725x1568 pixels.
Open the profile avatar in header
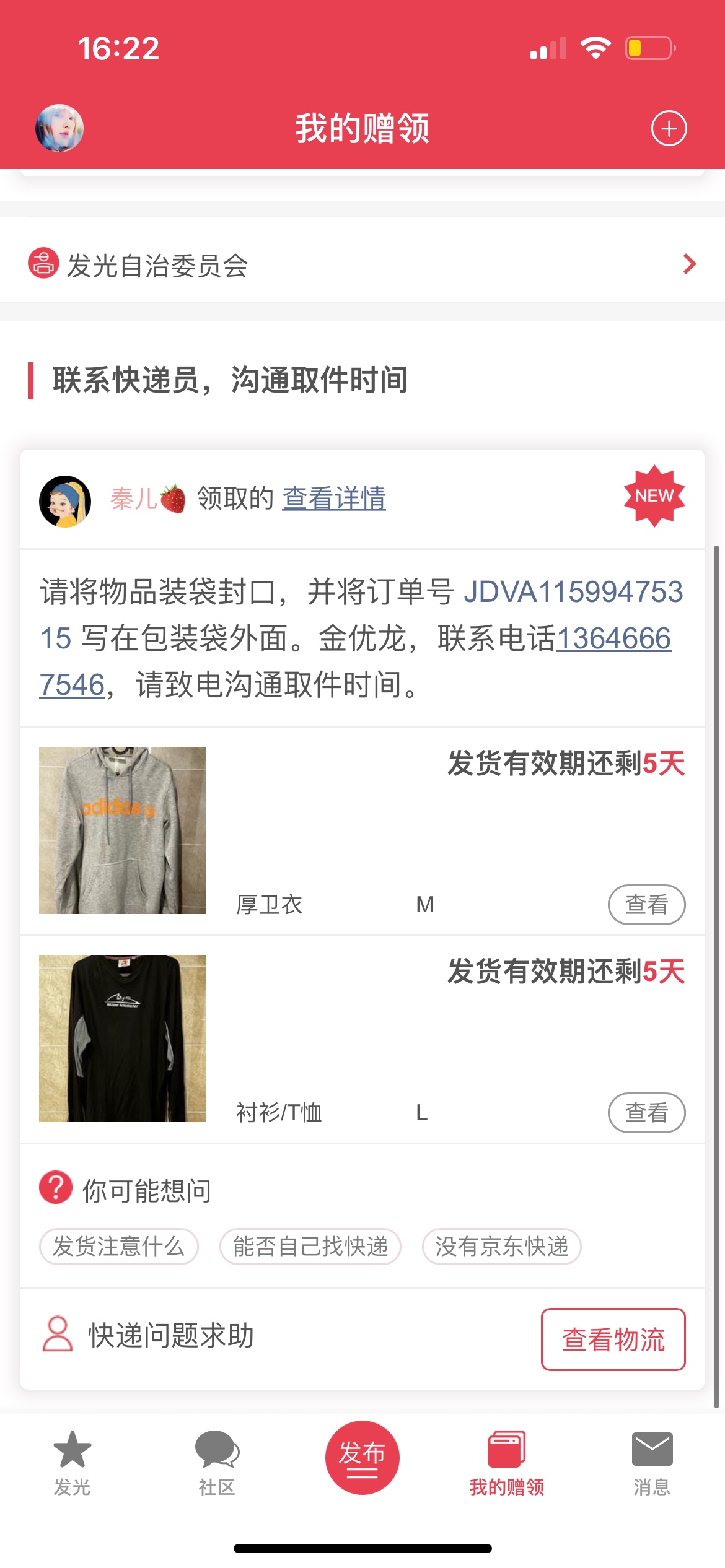59,128
